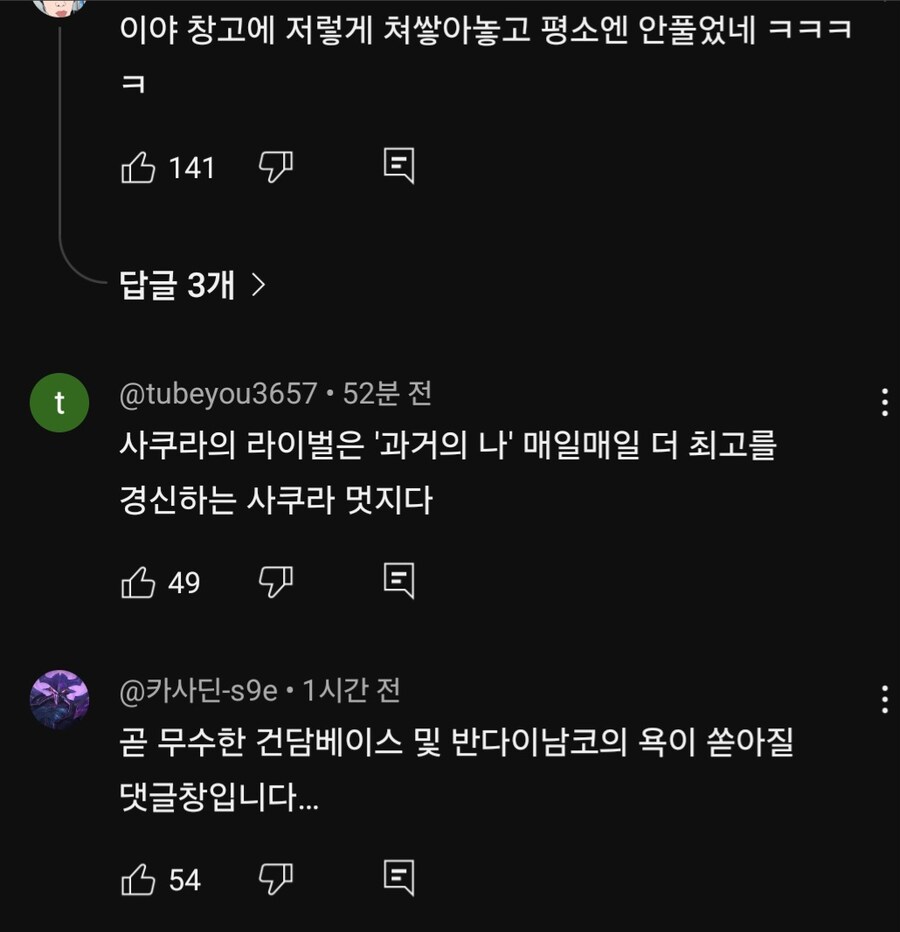Dislike the @tubeyou3657 comment about Sakura

pyautogui.click(x=277, y=581)
